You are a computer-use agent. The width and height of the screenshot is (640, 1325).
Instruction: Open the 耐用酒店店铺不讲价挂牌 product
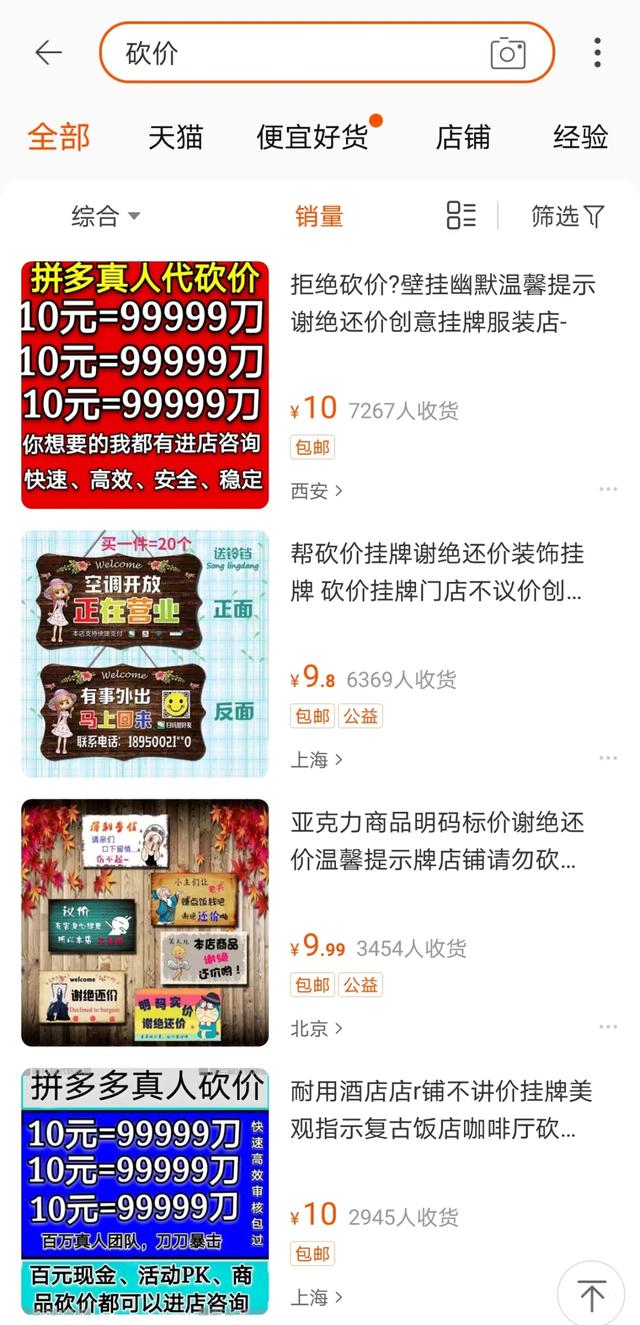pos(440,1110)
